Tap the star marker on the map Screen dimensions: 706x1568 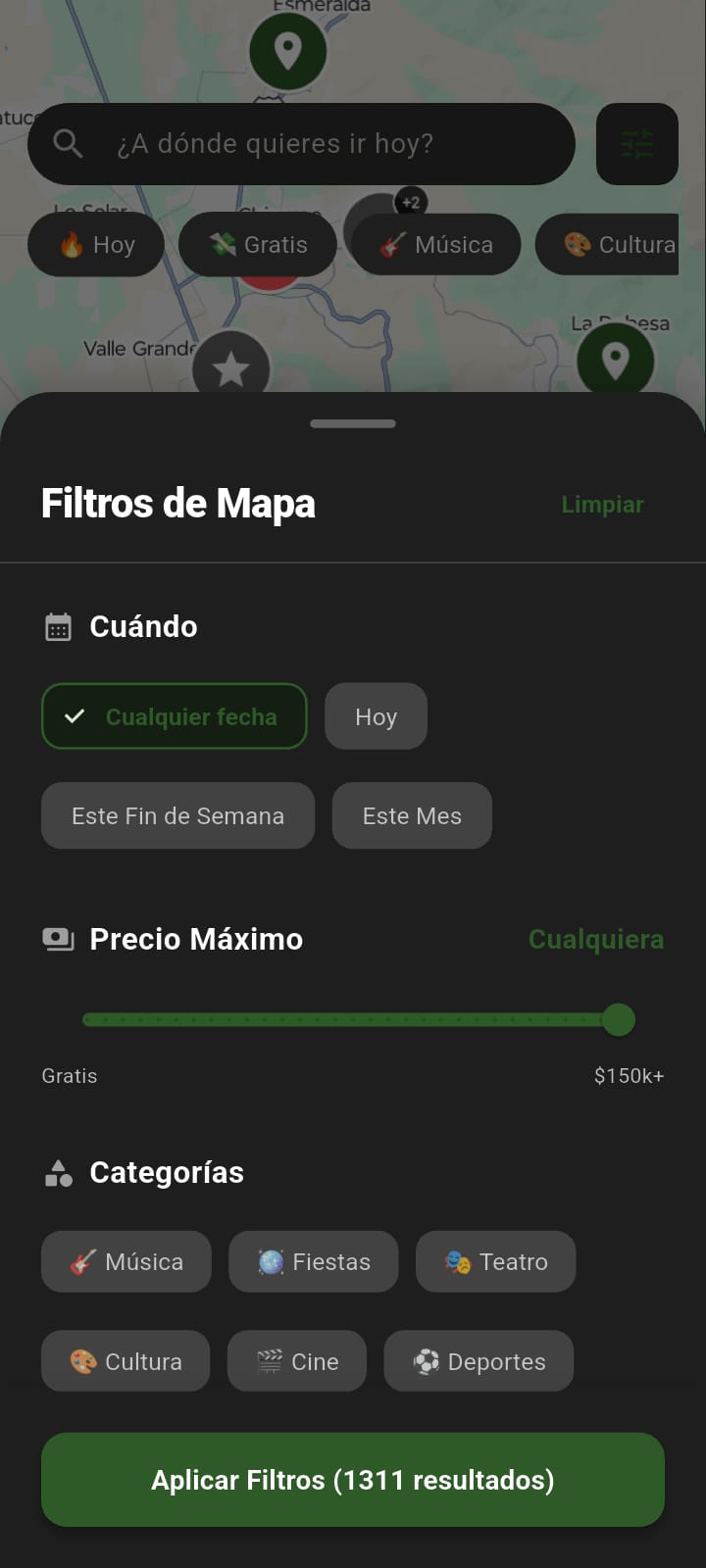(231, 367)
